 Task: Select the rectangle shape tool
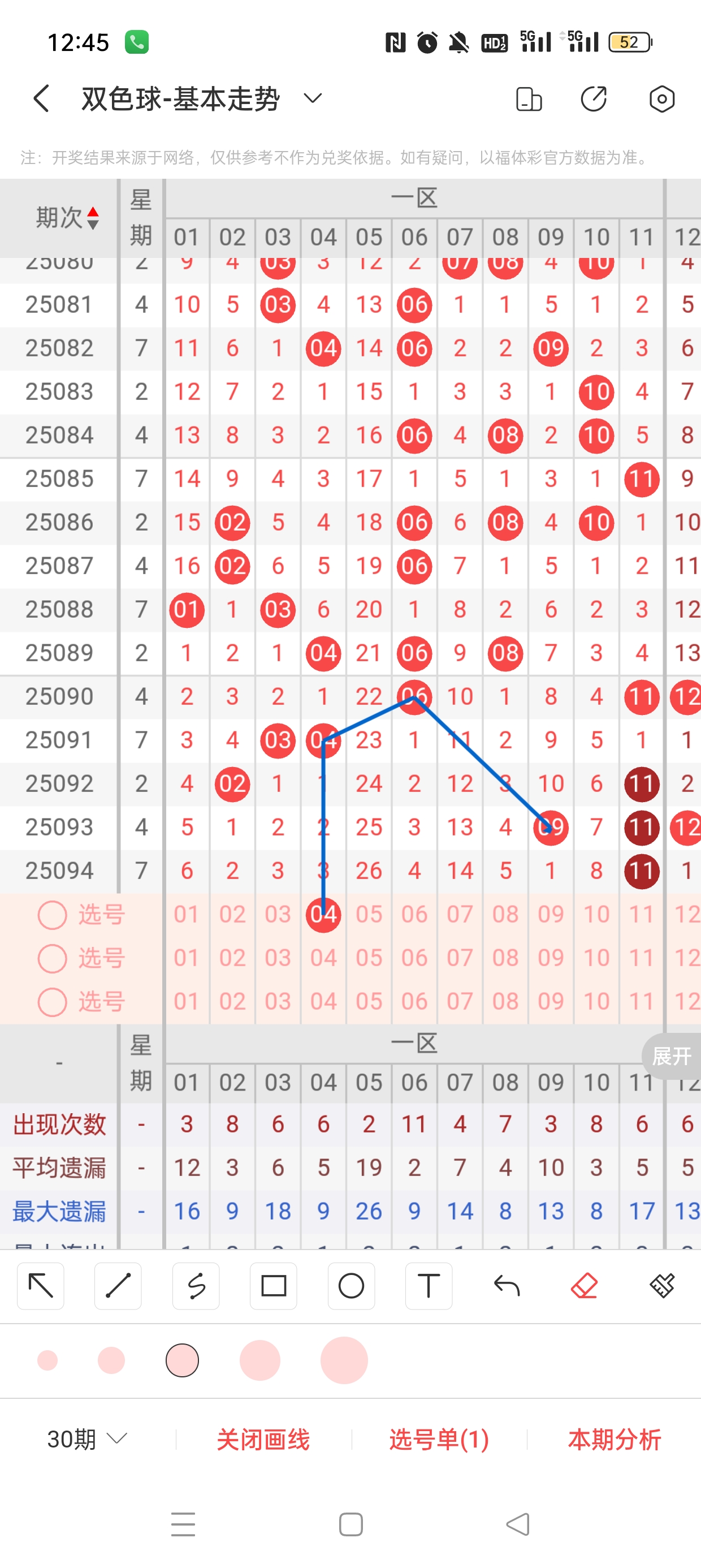[273, 1286]
